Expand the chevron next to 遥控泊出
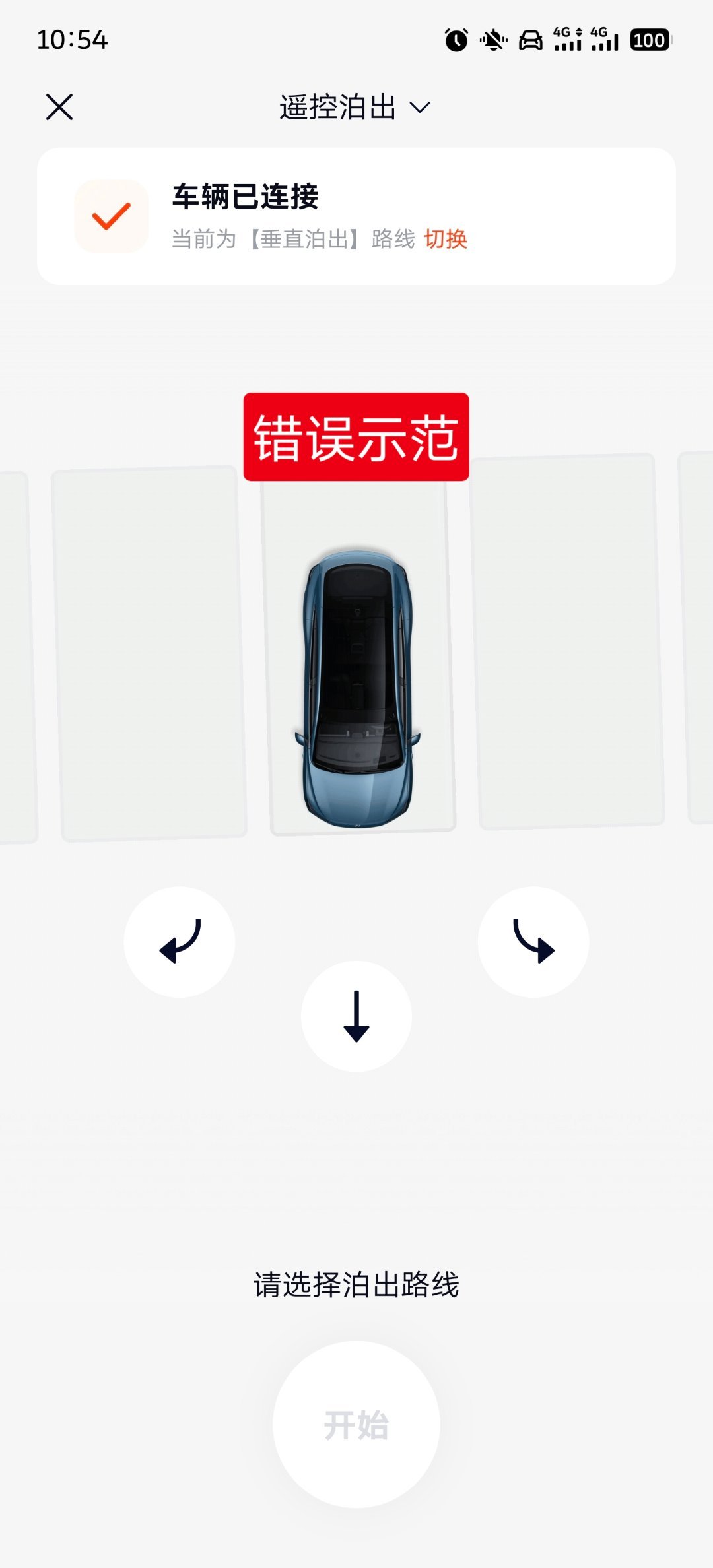The height and width of the screenshot is (1568, 713). tap(421, 108)
